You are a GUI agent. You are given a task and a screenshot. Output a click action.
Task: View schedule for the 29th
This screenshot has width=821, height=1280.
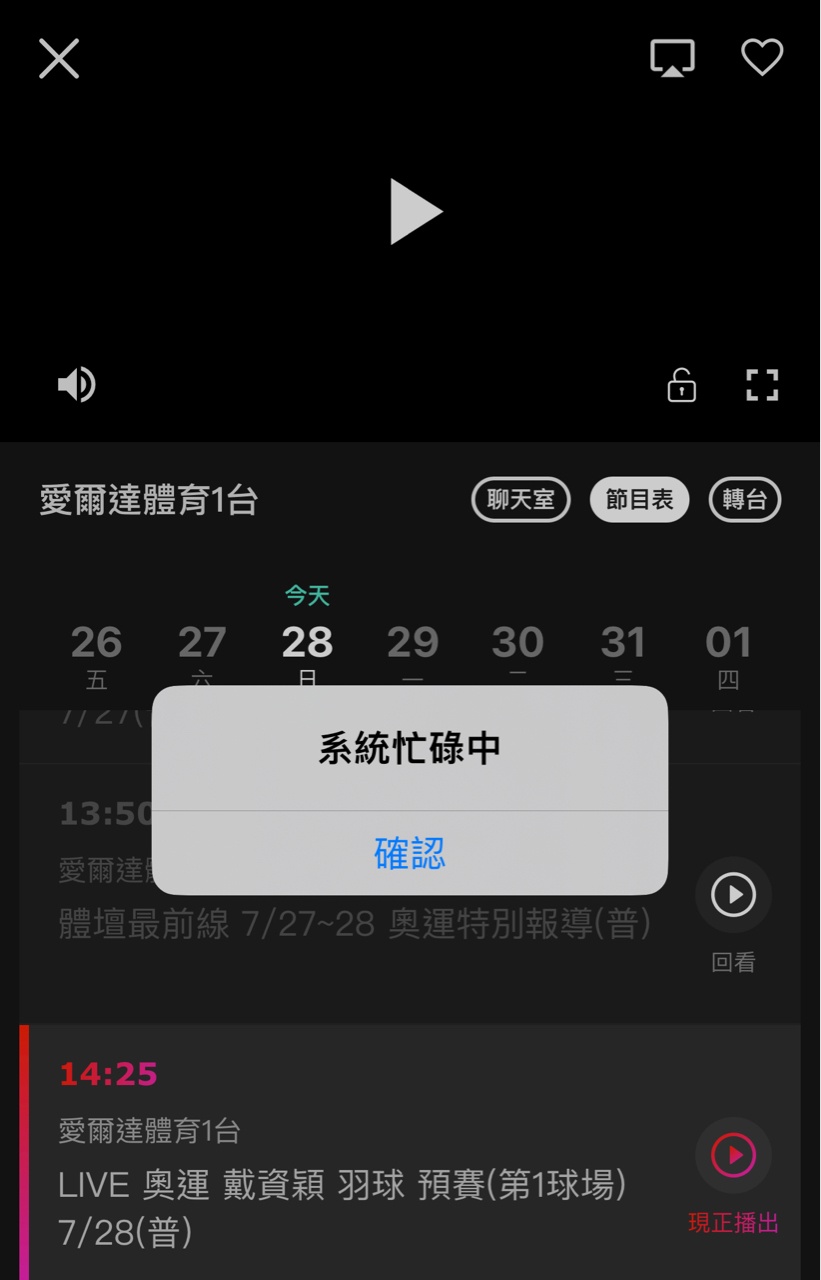pos(413,652)
